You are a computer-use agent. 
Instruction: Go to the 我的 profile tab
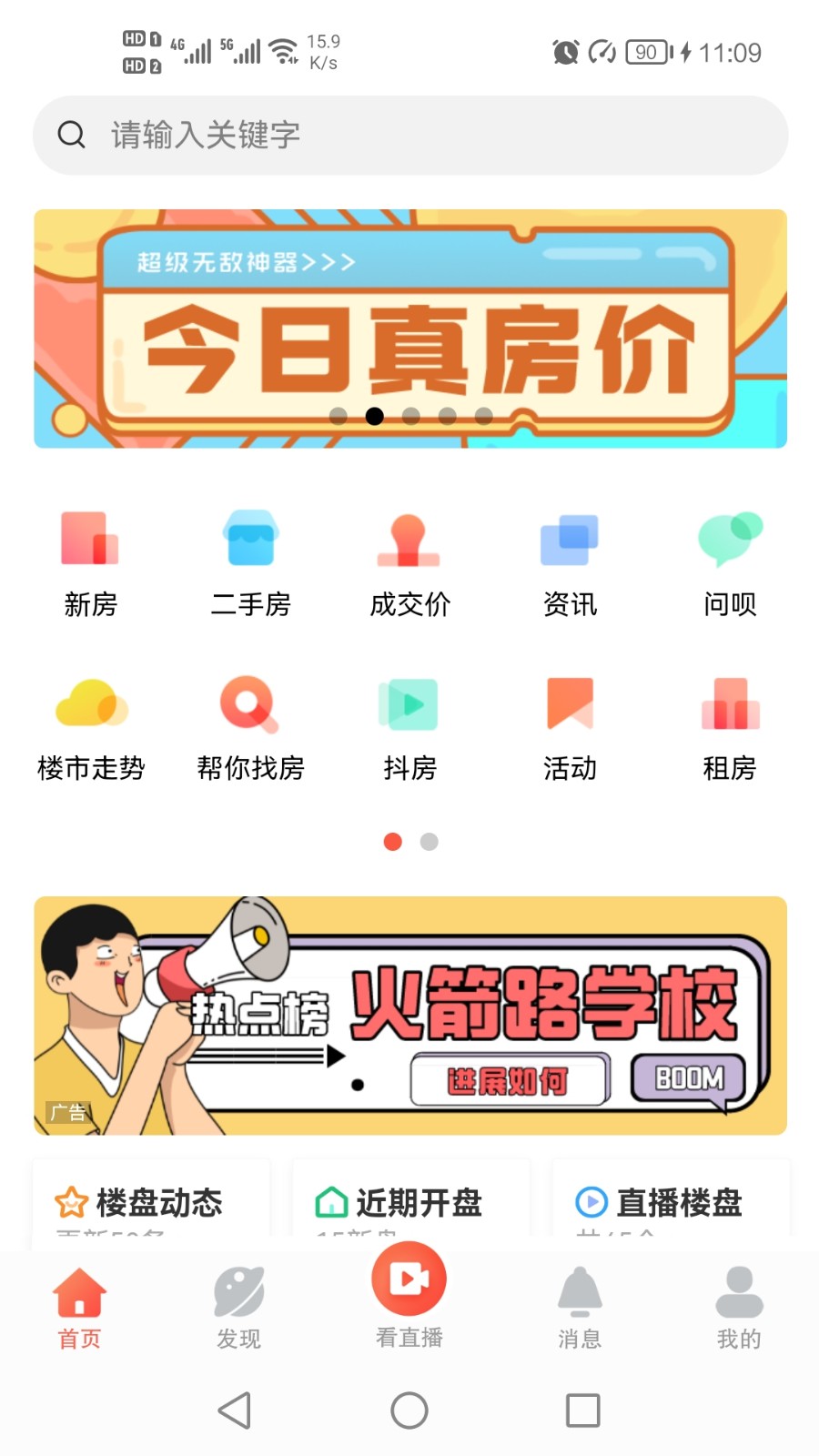(738, 1308)
